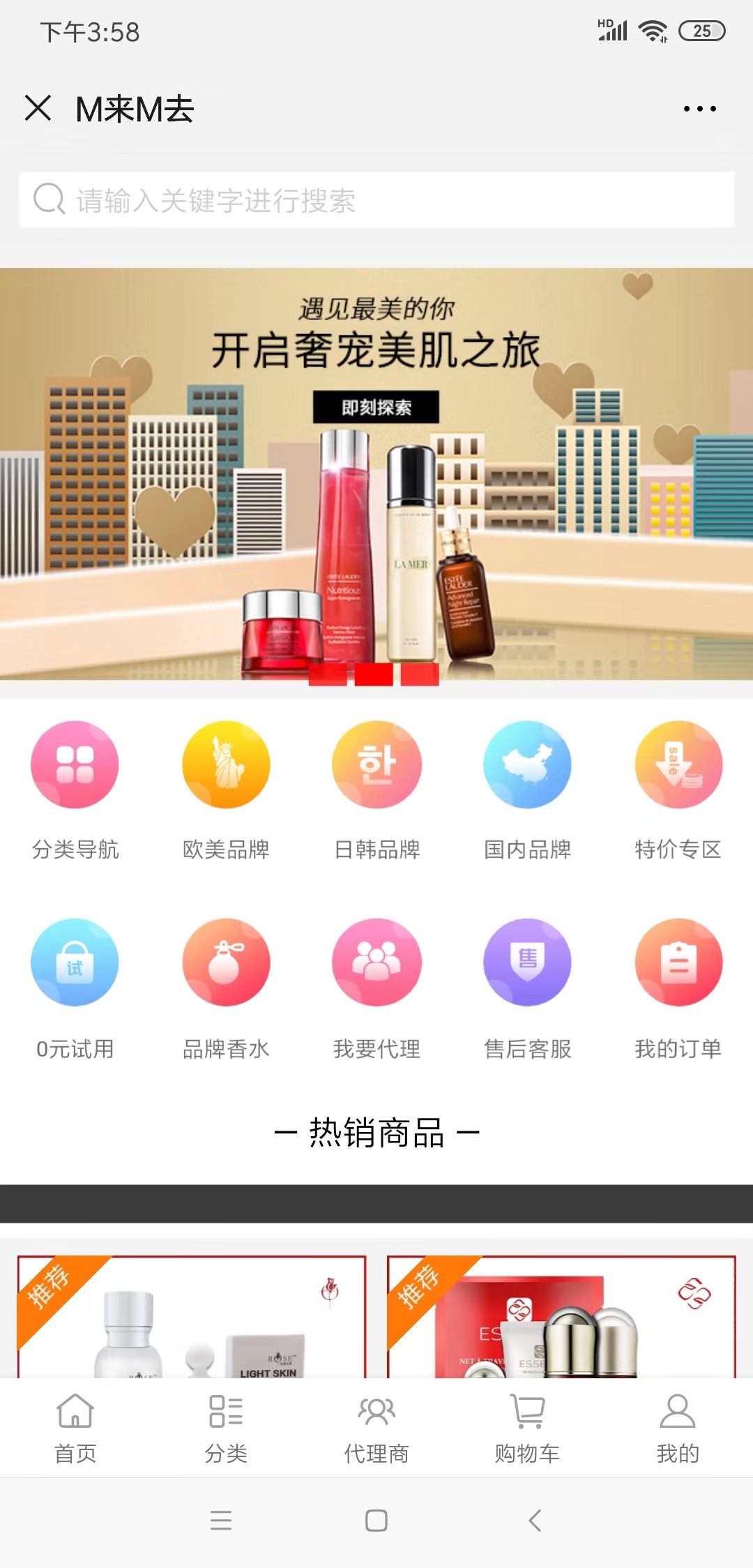Open 我要代理 agent signup
The image size is (753, 1568).
point(376,988)
